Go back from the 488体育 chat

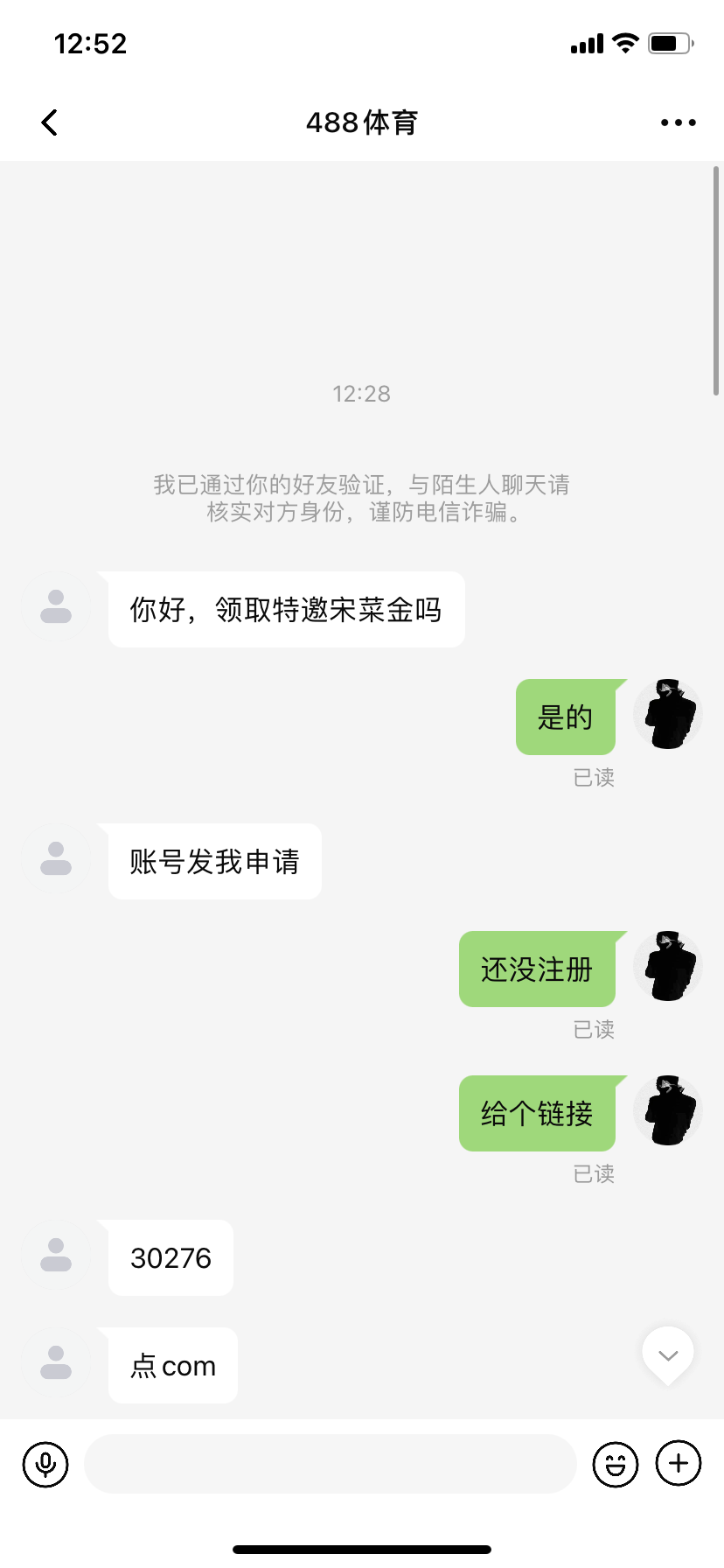pos(50,122)
